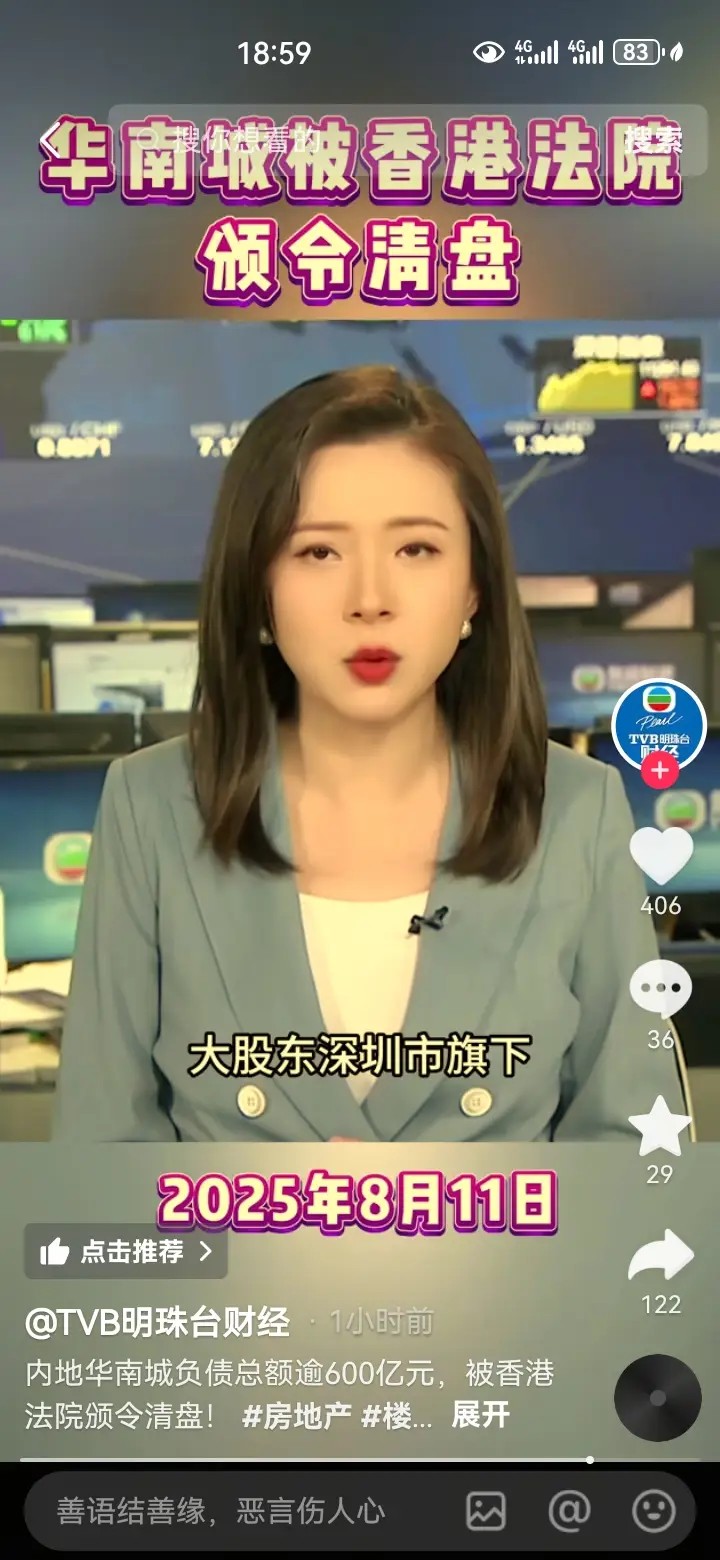The height and width of the screenshot is (1560, 720).
Task: Open the comments bubble
Action: click(x=660, y=988)
